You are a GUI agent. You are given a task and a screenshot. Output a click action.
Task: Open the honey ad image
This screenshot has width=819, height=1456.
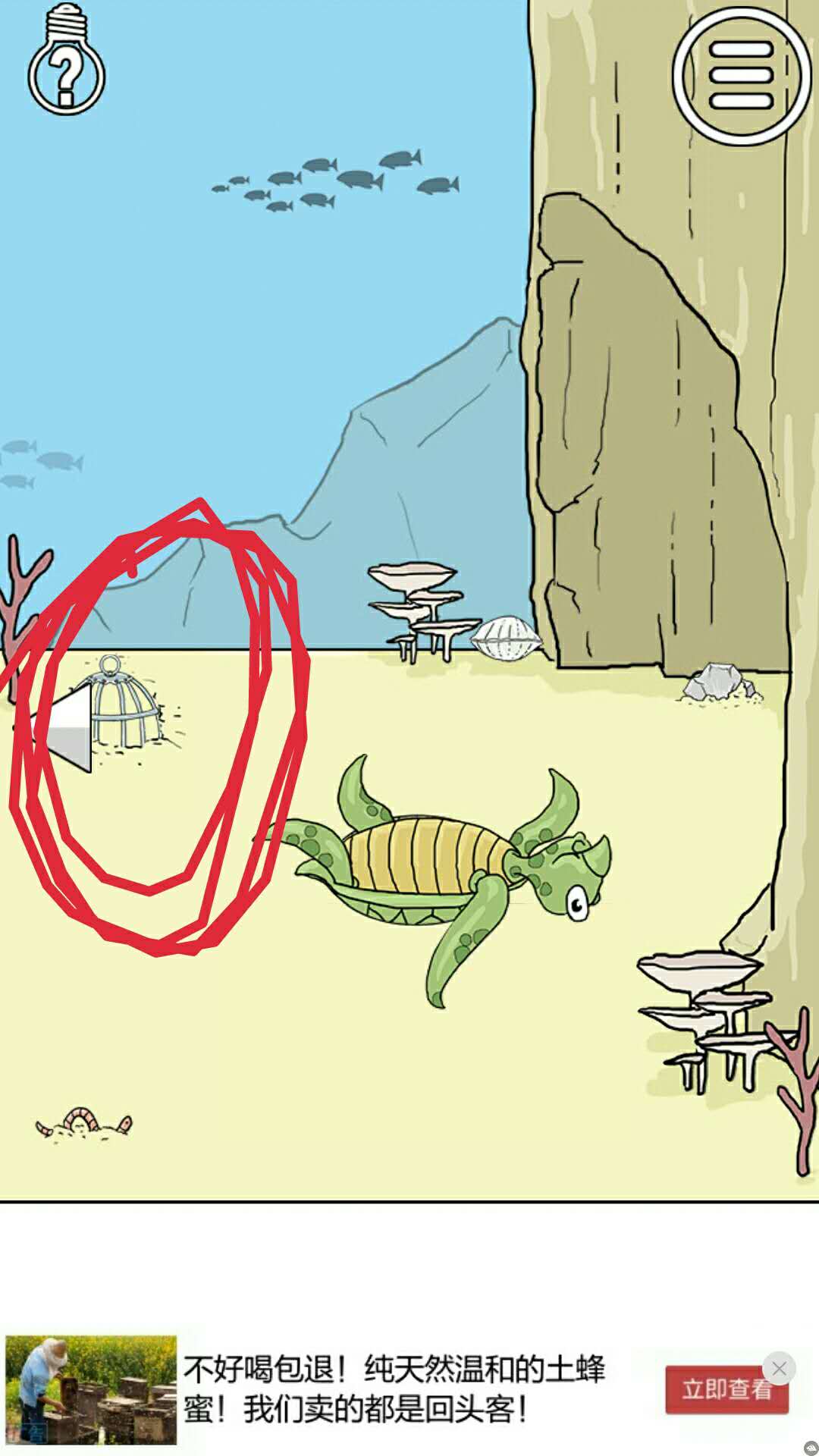(x=91, y=1389)
